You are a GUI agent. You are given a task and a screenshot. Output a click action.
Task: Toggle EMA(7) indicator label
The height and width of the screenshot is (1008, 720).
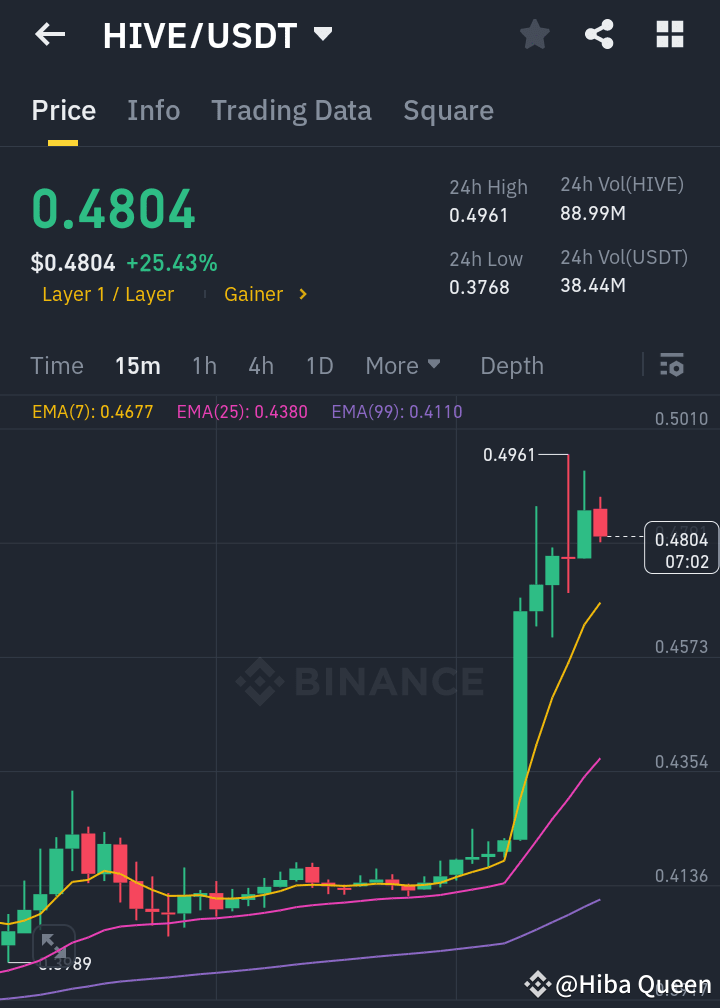pos(92,411)
